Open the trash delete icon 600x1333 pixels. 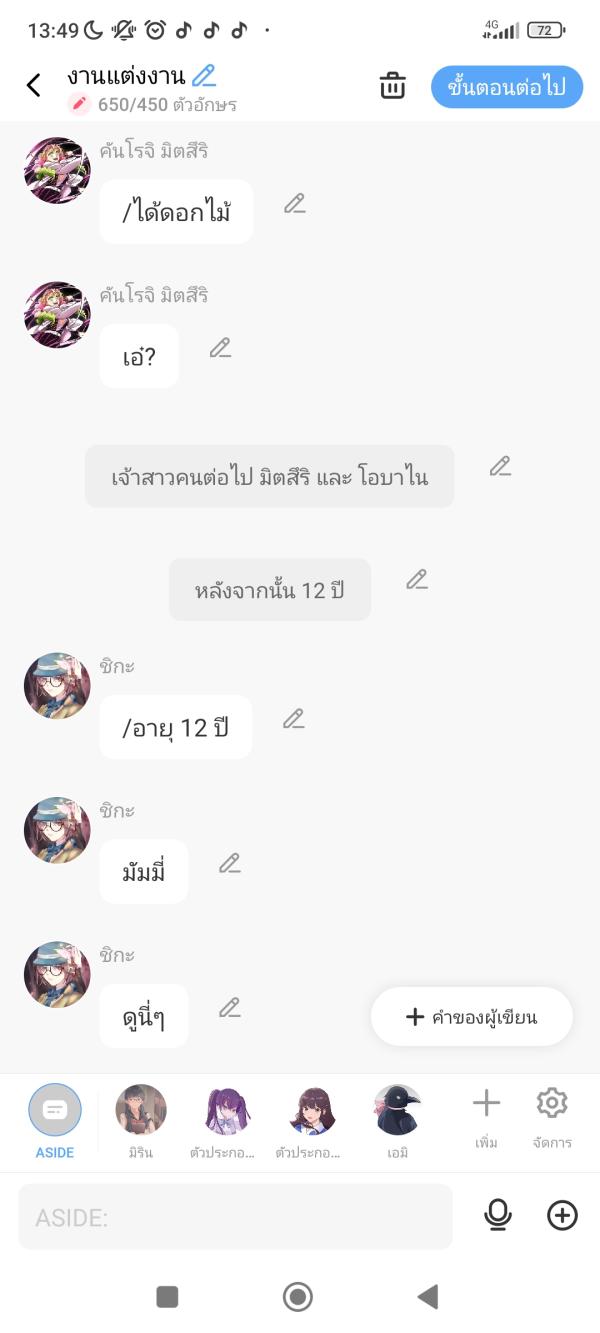(393, 86)
